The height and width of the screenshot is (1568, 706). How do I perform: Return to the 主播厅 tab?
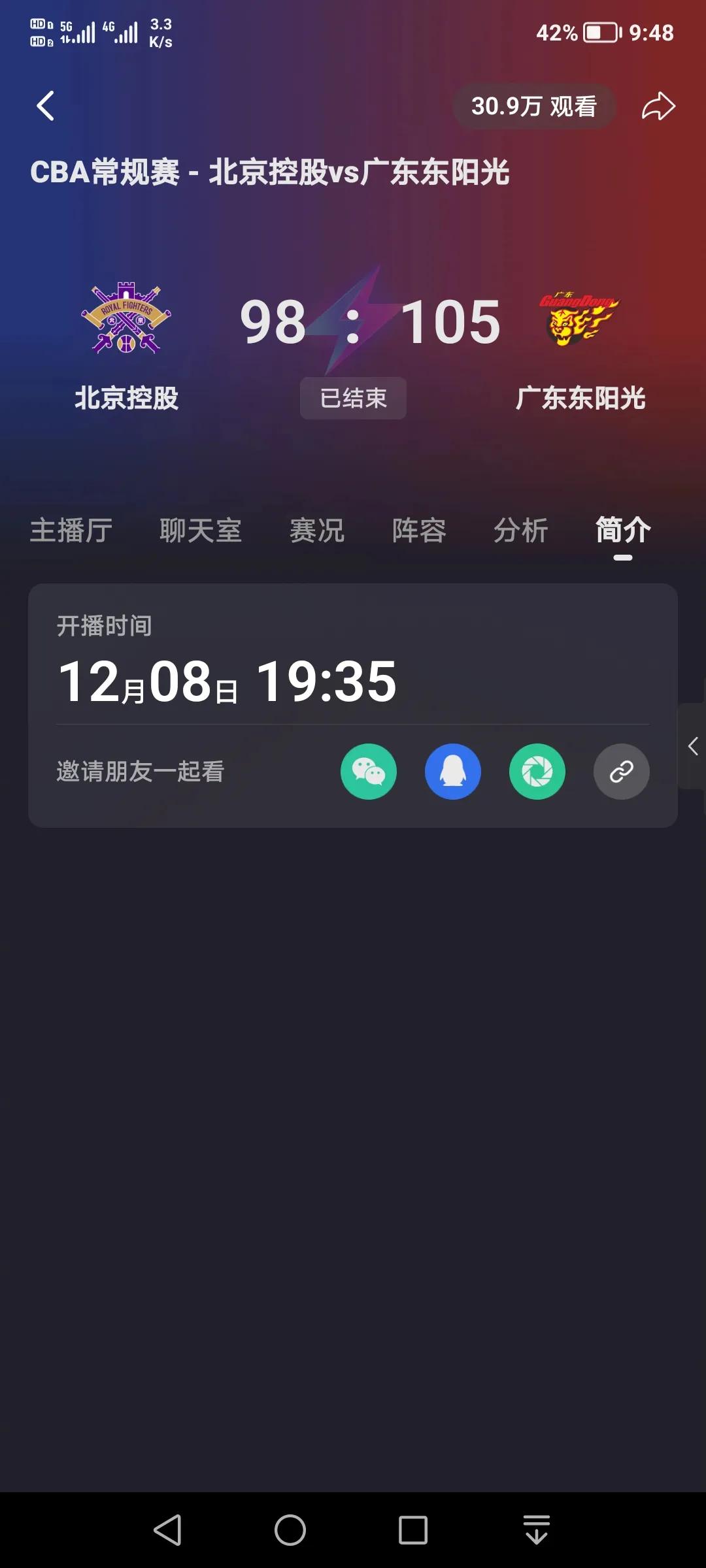pos(71,531)
